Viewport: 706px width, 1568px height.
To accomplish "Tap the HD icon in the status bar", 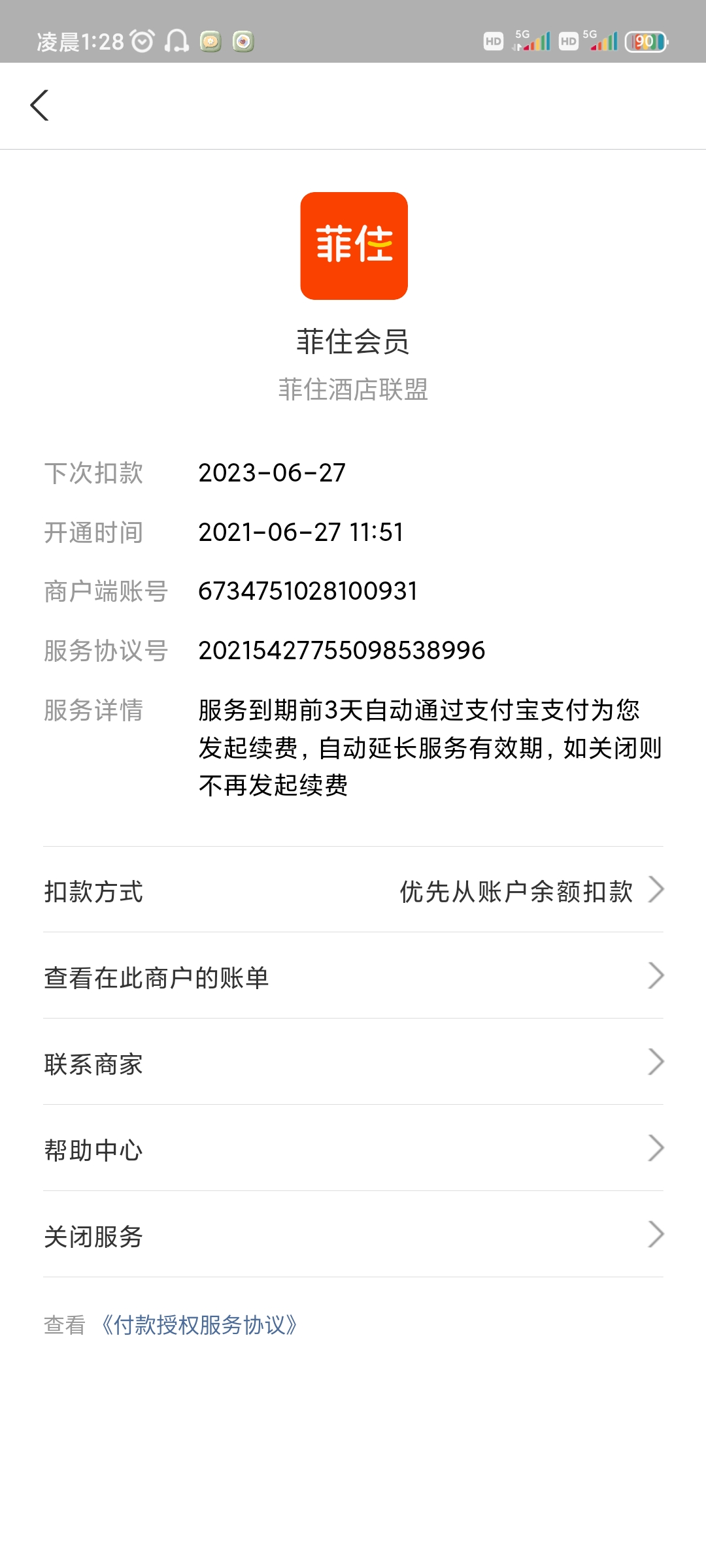I will pos(492,41).
